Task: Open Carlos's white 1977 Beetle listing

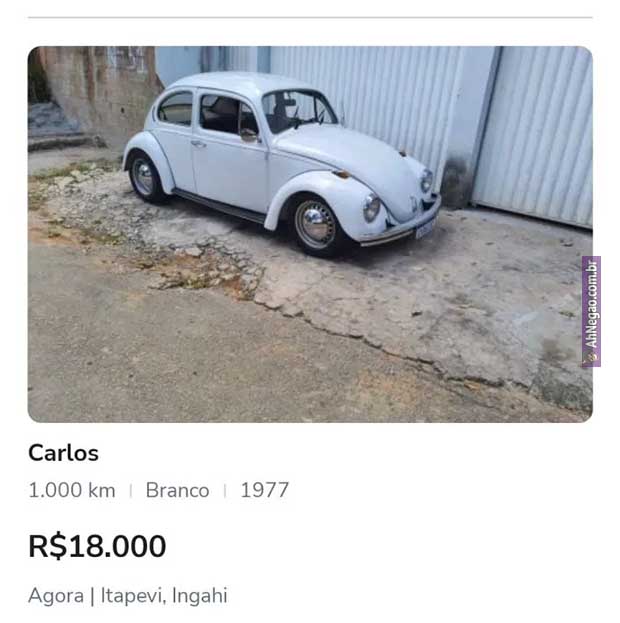Action: click(x=309, y=234)
